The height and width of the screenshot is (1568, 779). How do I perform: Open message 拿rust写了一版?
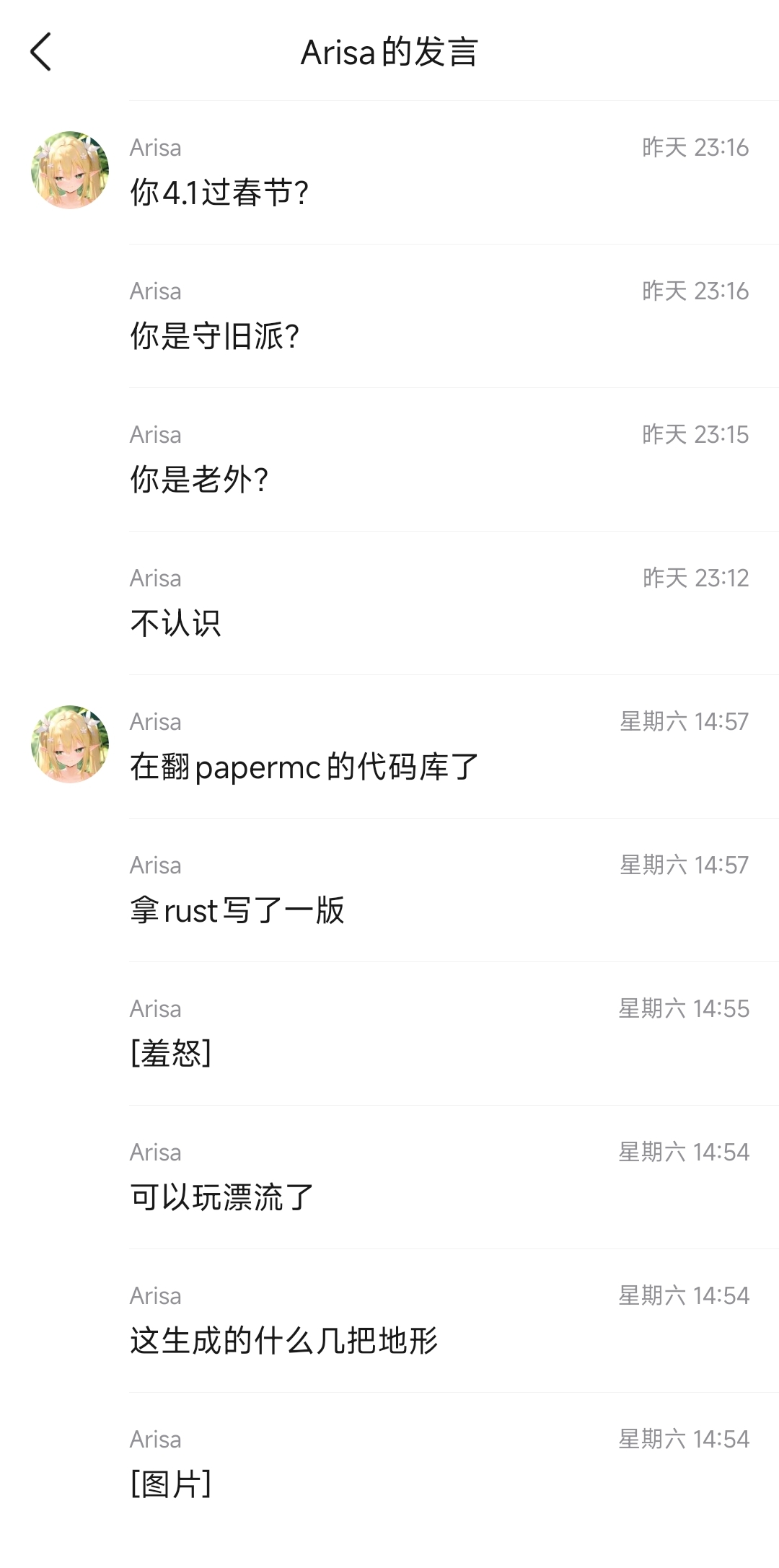(237, 910)
